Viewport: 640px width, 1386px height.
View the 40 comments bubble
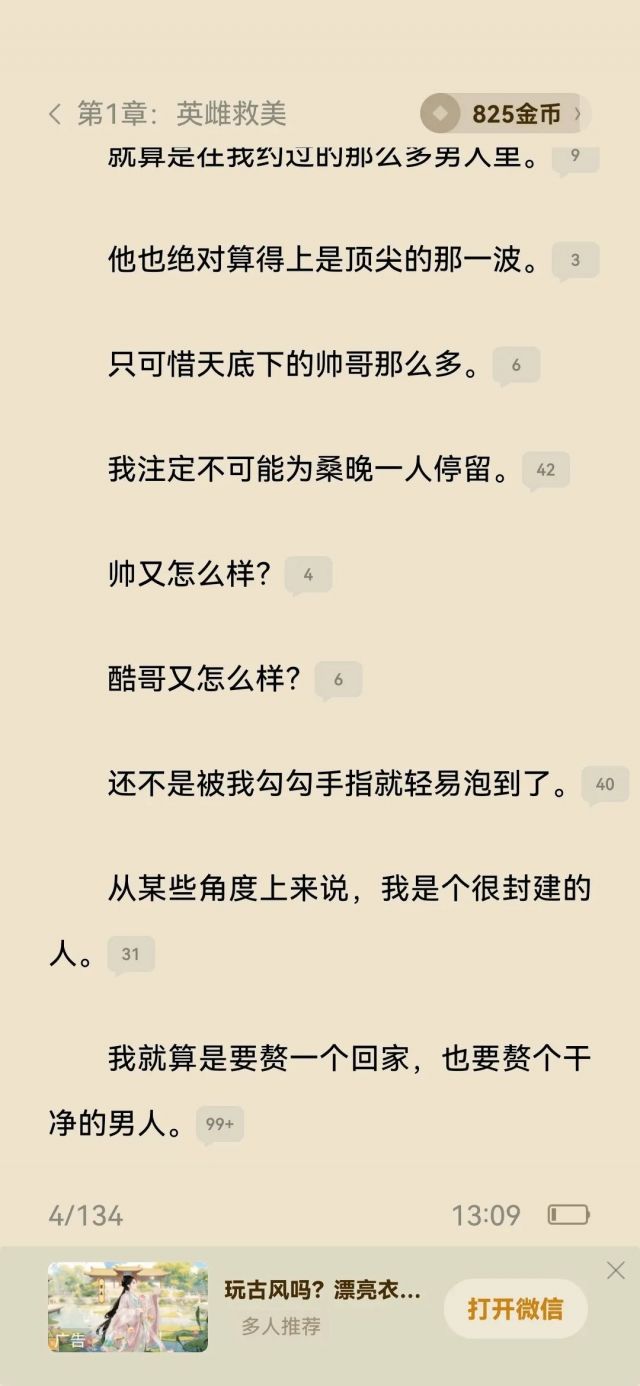click(604, 784)
